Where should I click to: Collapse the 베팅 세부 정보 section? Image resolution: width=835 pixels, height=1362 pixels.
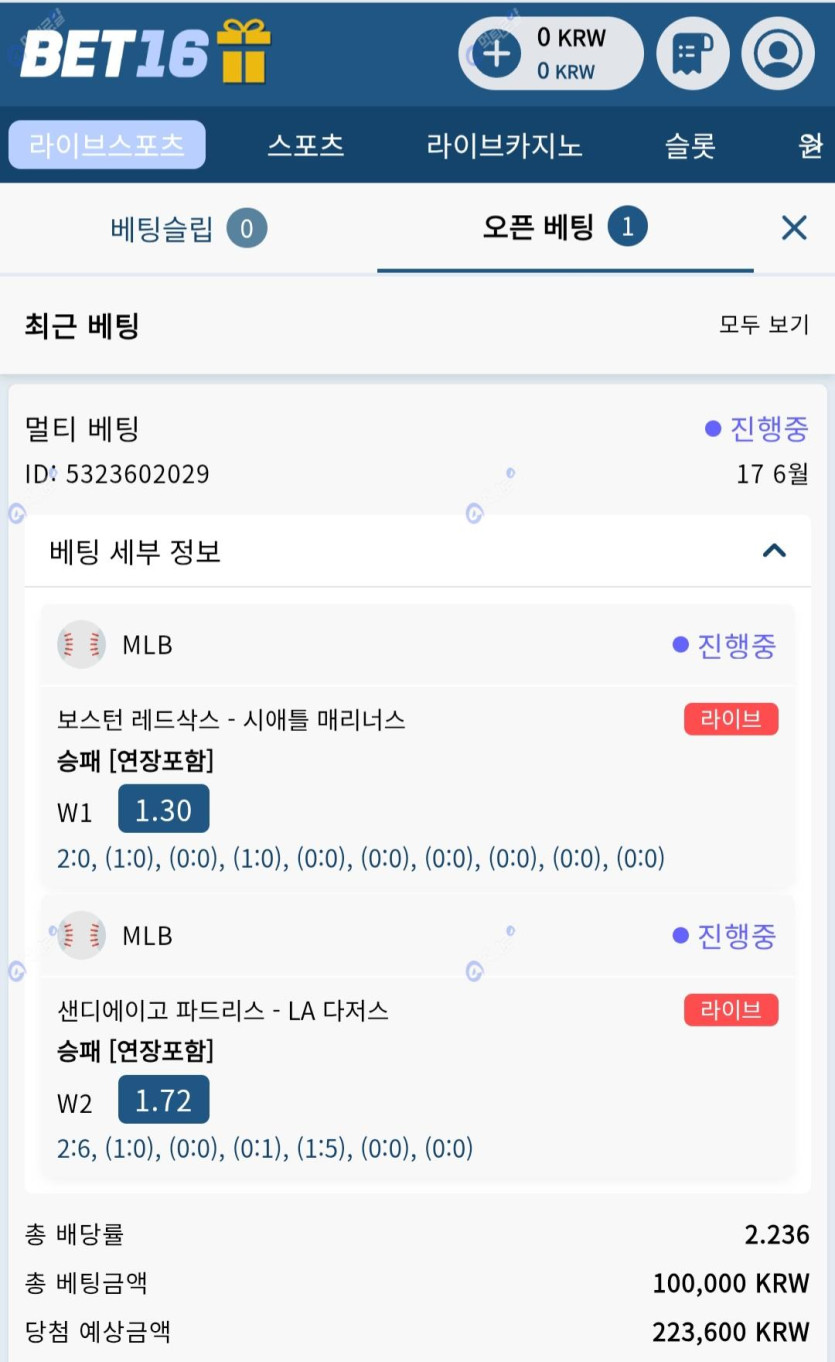pyautogui.click(x=774, y=551)
